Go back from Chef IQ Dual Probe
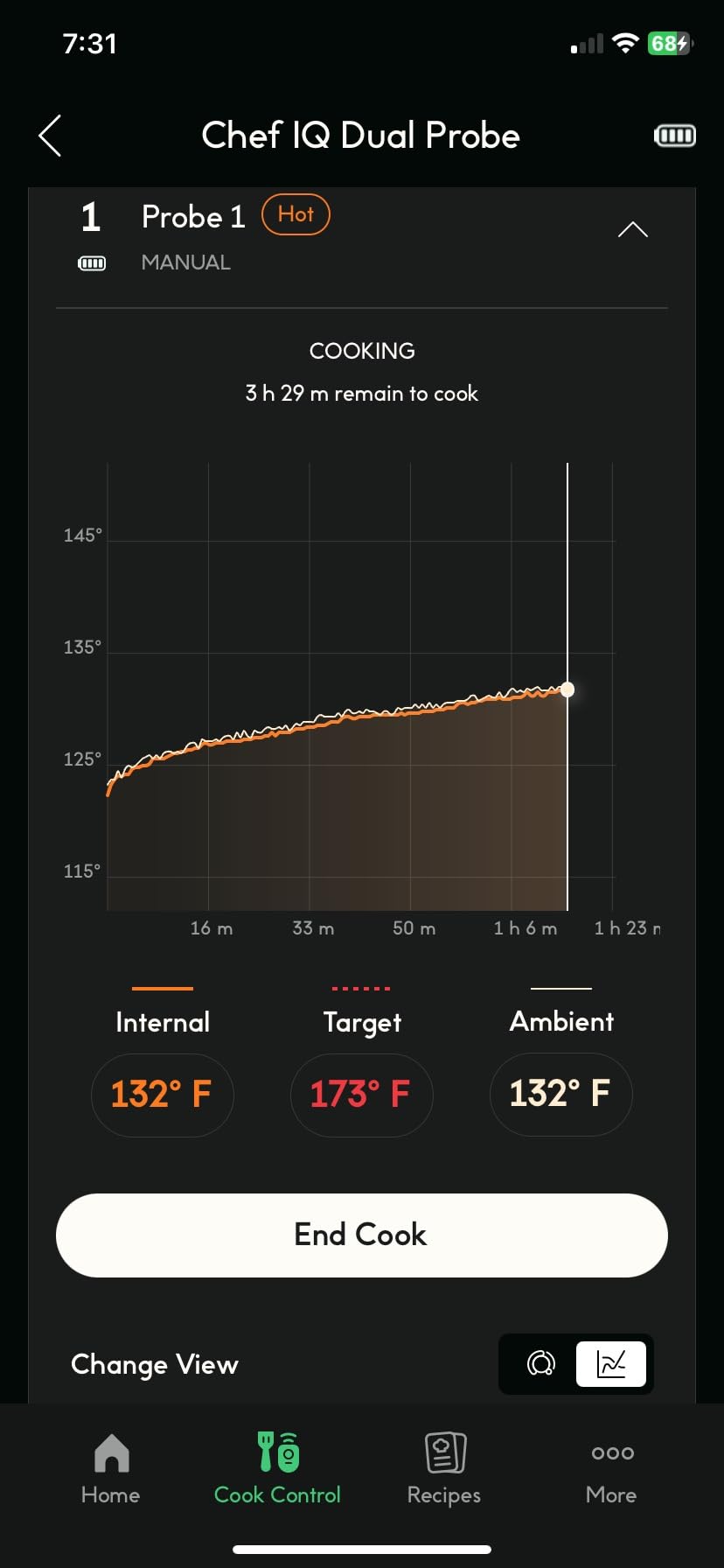This screenshot has height=1568, width=724. (x=51, y=136)
